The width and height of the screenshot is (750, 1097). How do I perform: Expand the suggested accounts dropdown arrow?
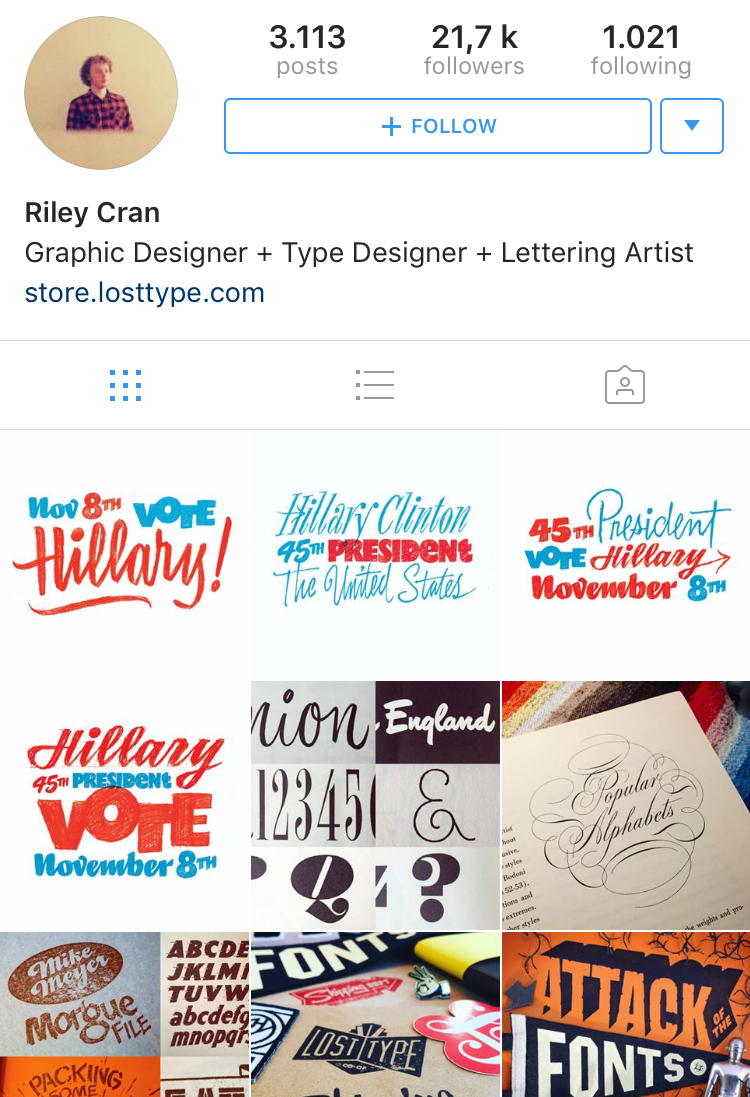(x=691, y=126)
